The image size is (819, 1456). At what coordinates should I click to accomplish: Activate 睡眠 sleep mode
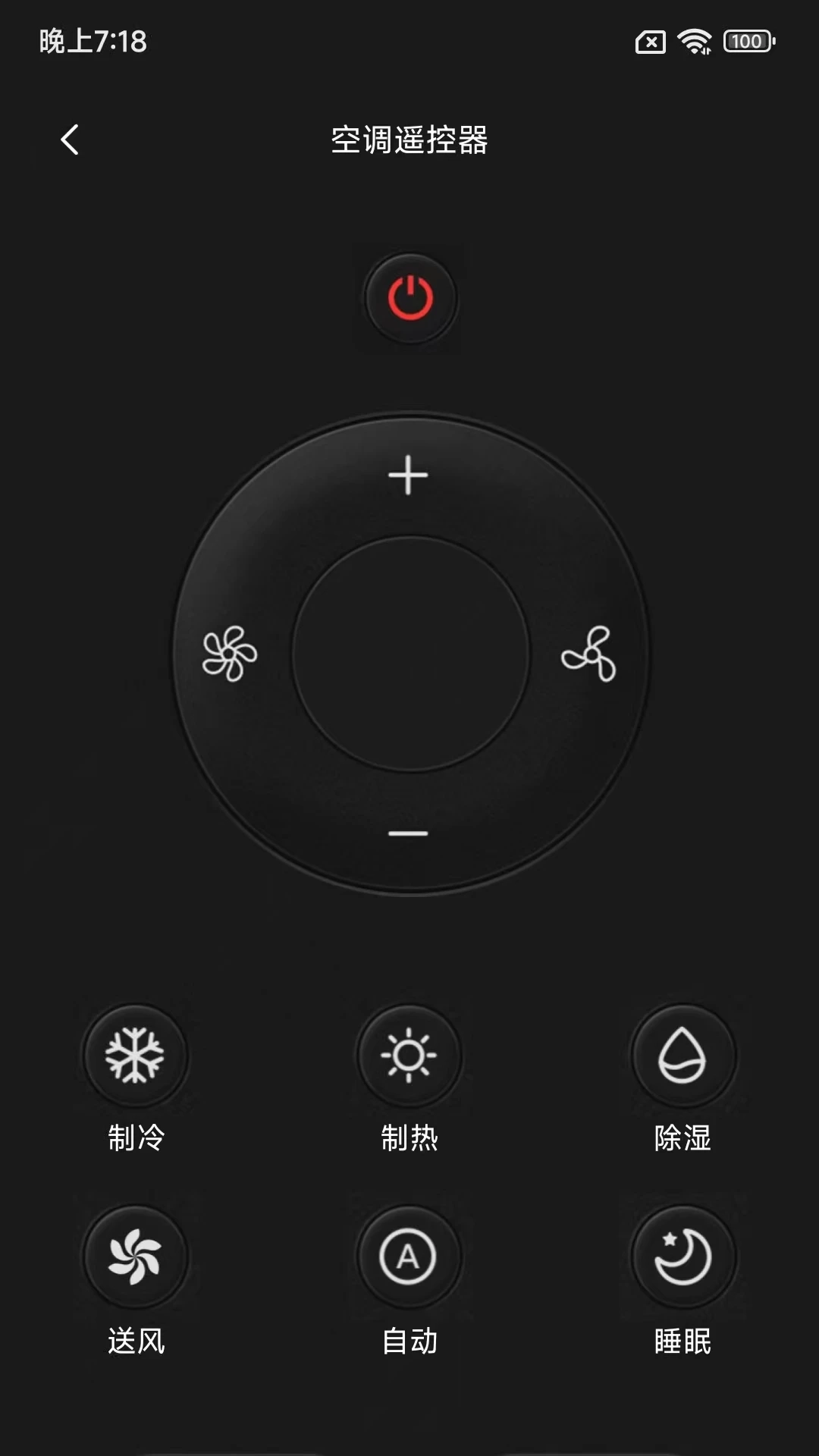[682, 1257]
